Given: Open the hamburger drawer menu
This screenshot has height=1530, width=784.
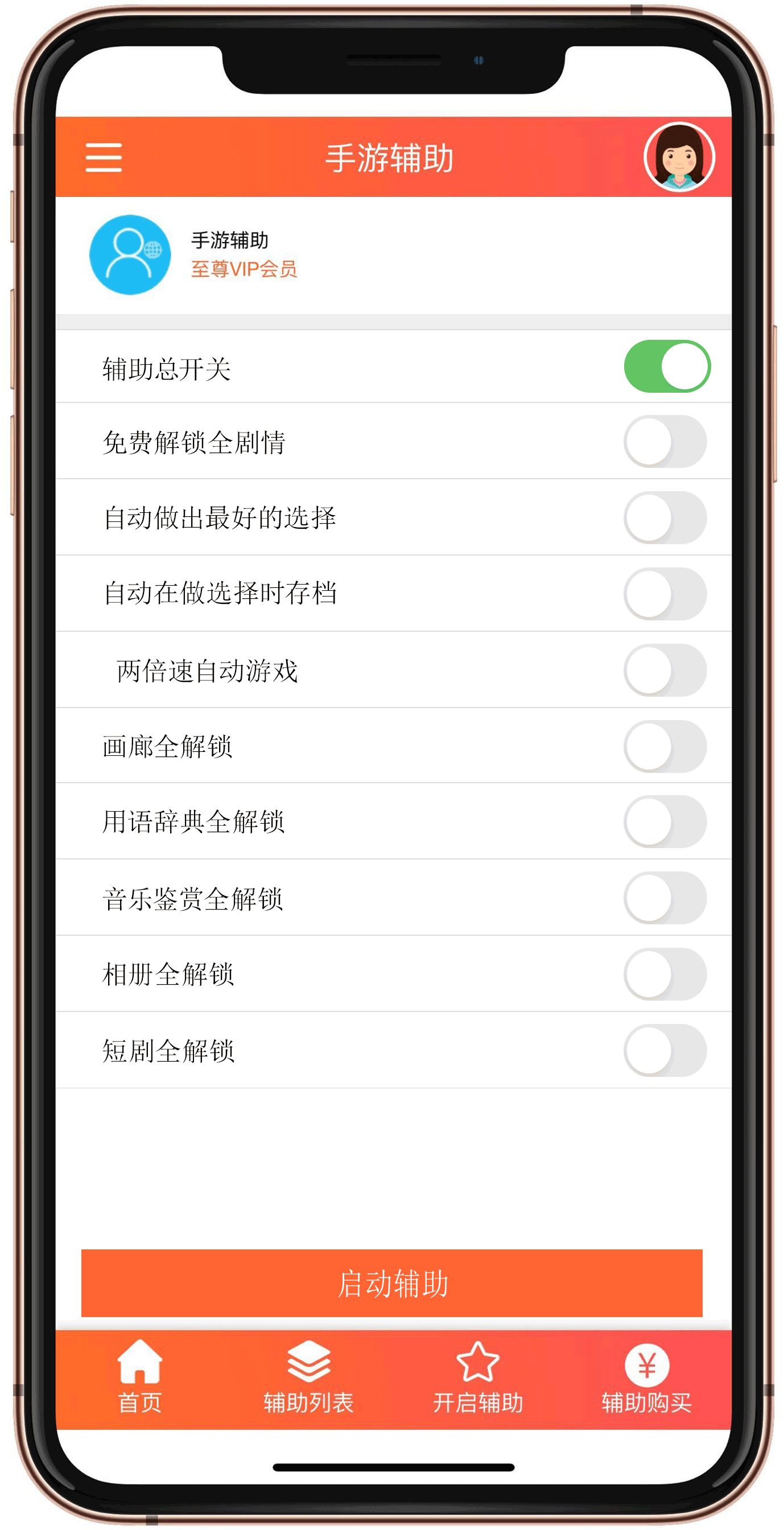Looking at the screenshot, I should tap(104, 157).
